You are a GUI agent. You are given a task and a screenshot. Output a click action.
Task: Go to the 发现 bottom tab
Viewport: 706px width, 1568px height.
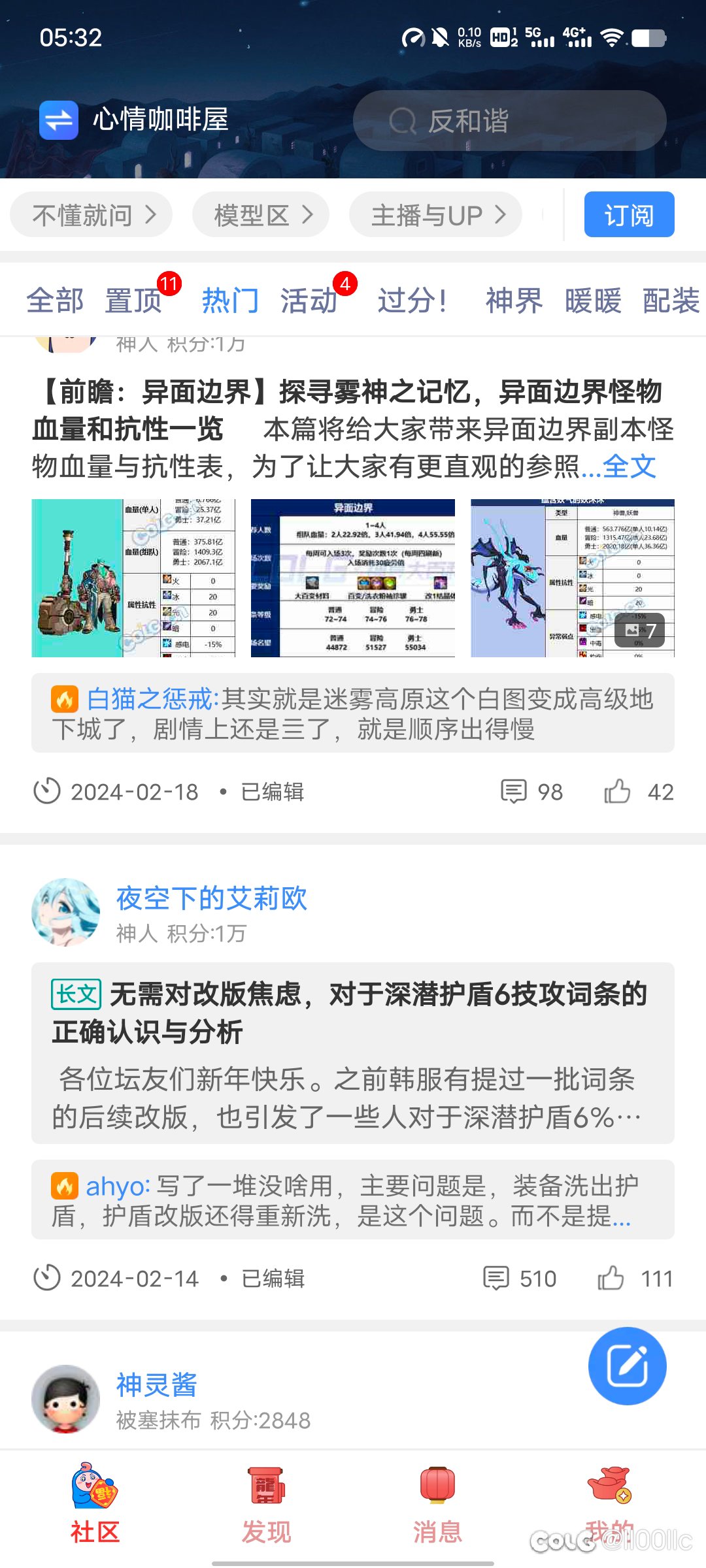(266, 1503)
